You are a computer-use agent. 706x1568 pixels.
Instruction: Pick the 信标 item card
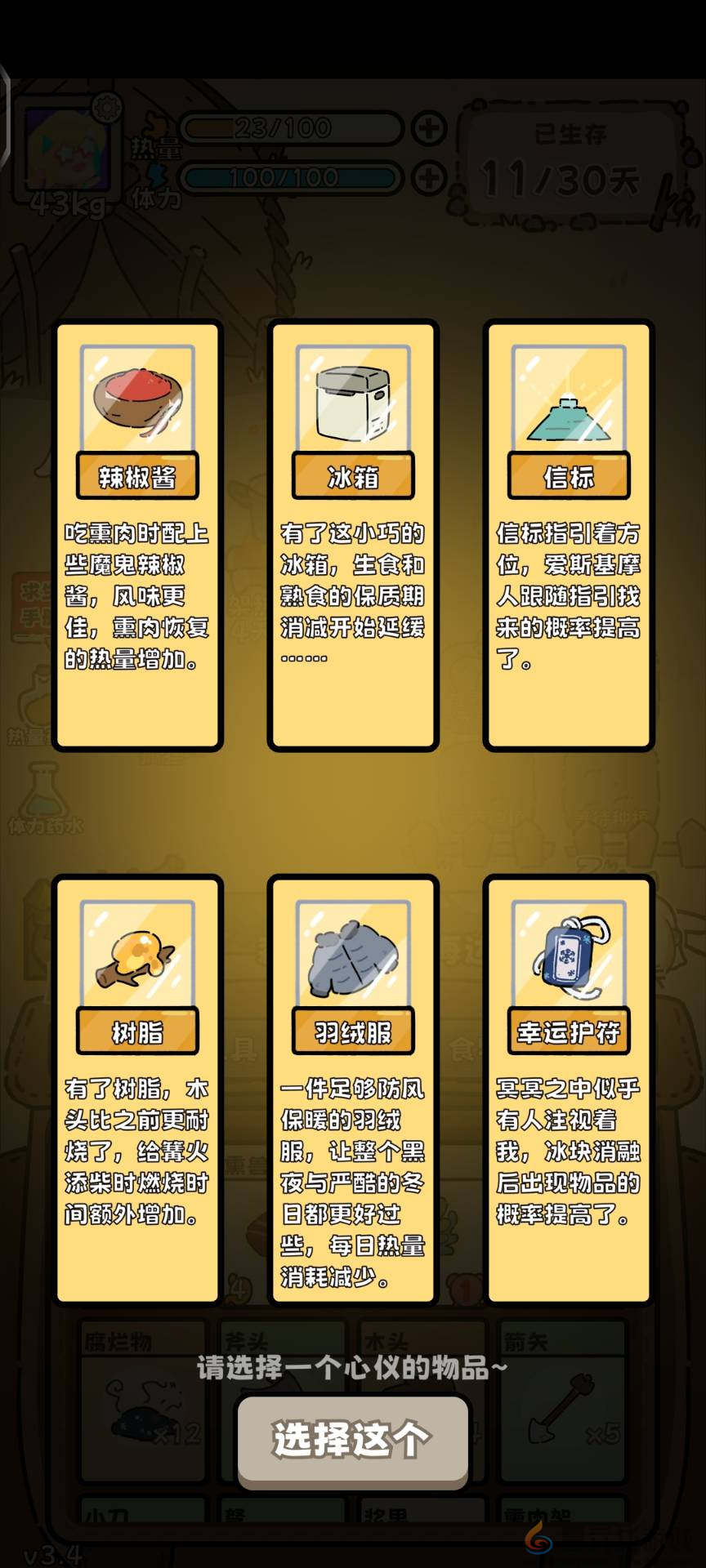[x=569, y=535]
